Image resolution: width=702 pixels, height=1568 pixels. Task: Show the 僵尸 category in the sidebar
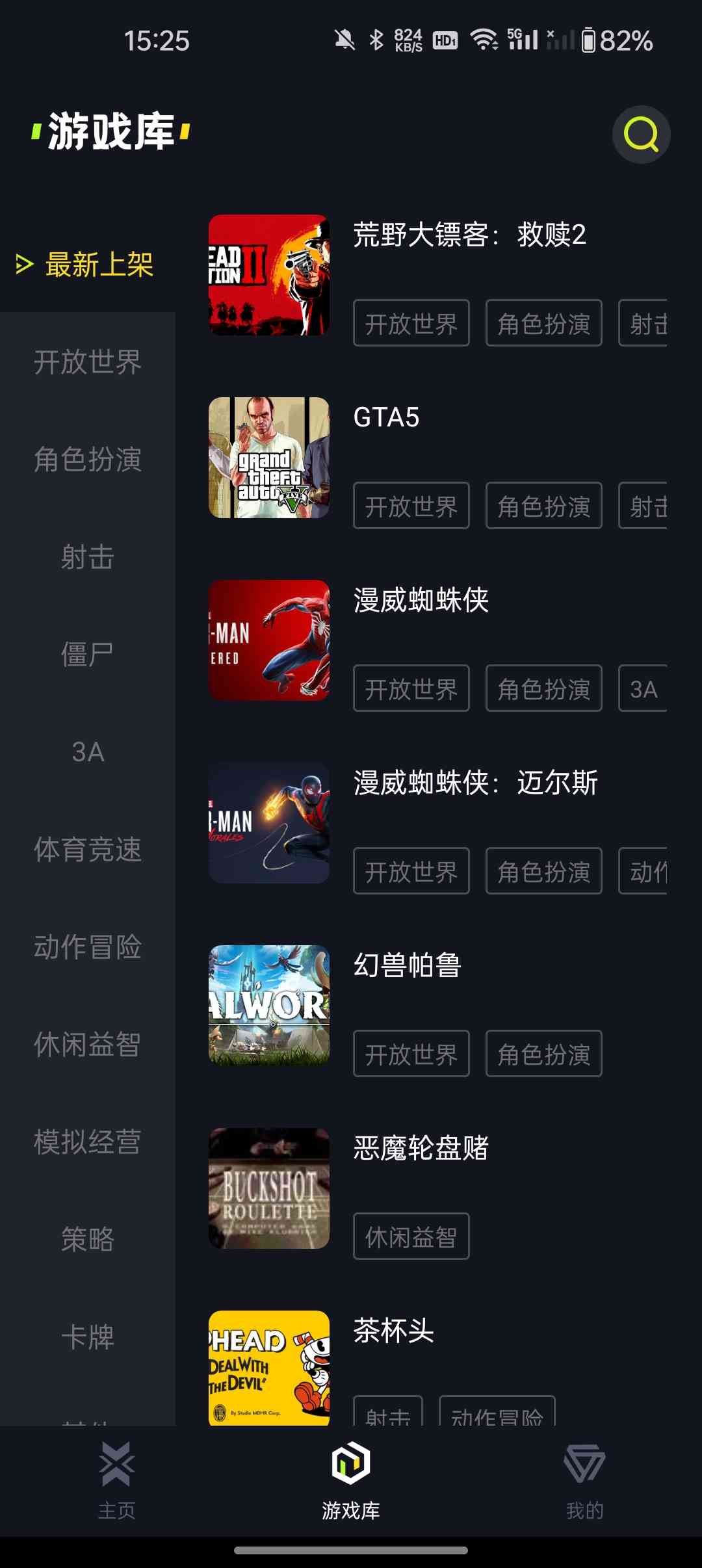88,655
